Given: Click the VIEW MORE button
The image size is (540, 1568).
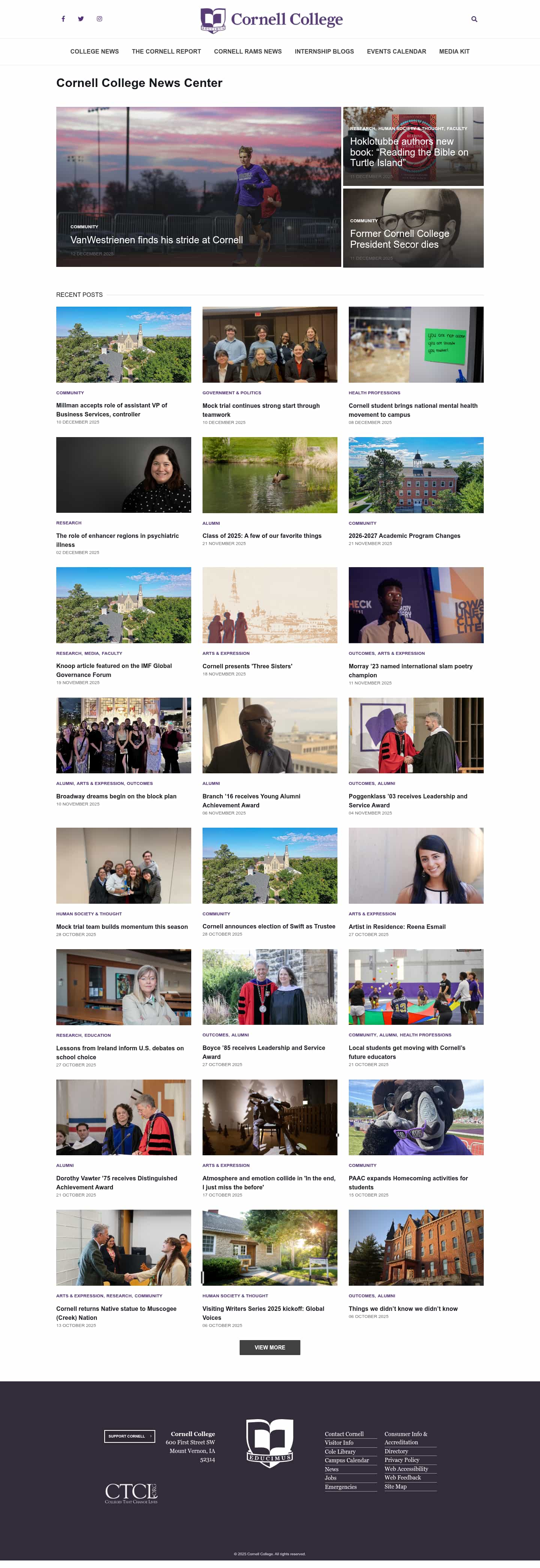Looking at the screenshot, I should pyautogui.click(x=270, y=1347).
